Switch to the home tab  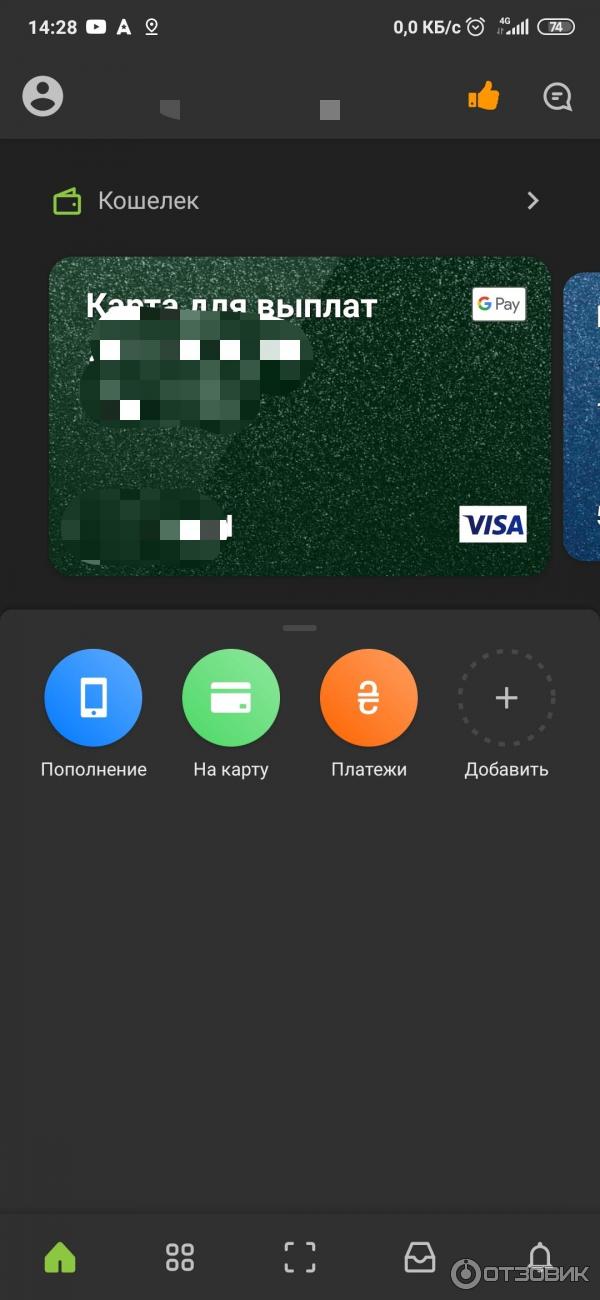60,1257
